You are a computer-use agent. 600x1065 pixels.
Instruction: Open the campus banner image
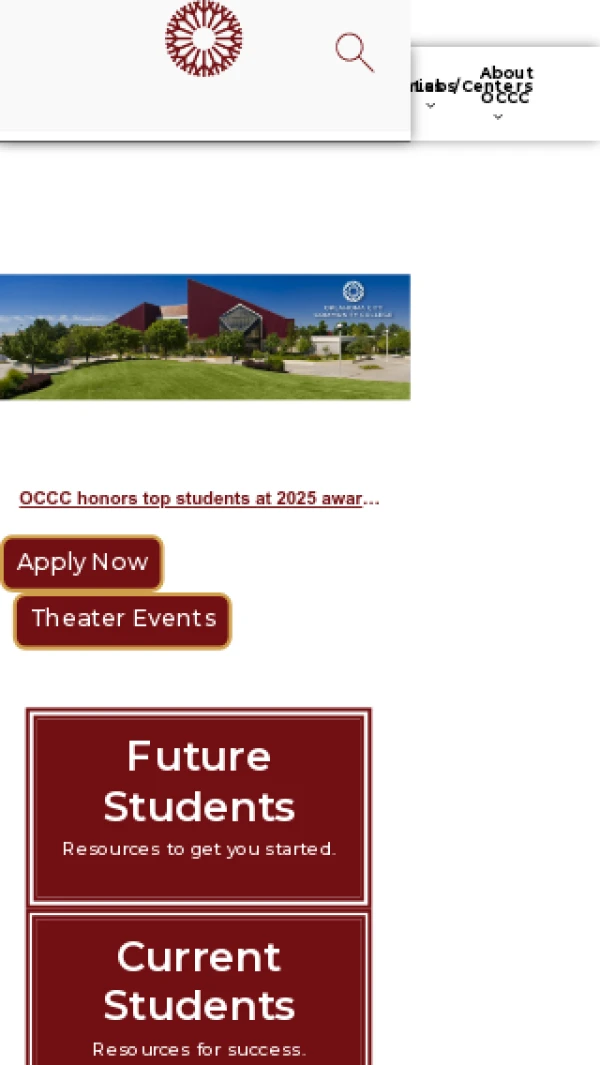(204, 337)
